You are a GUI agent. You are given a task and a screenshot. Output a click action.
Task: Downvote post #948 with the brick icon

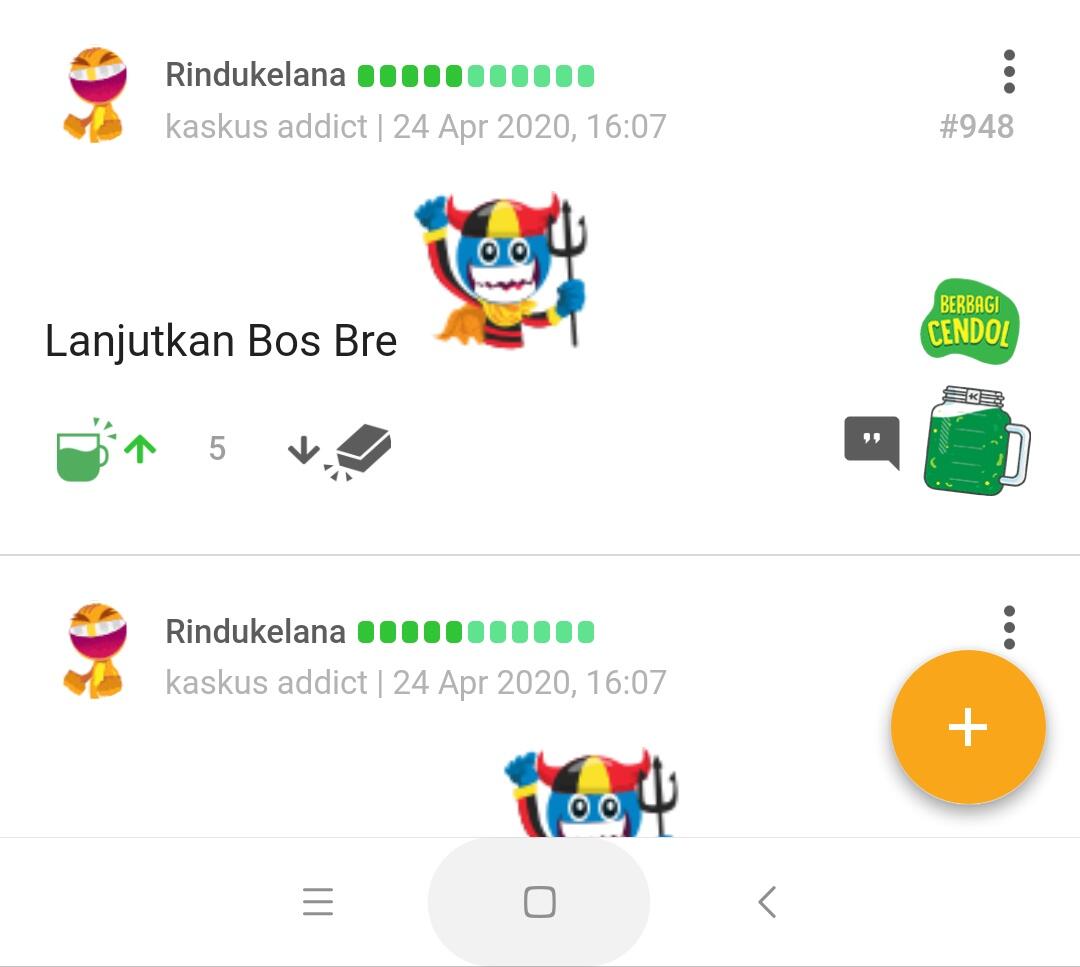click(x=341, y=451)
